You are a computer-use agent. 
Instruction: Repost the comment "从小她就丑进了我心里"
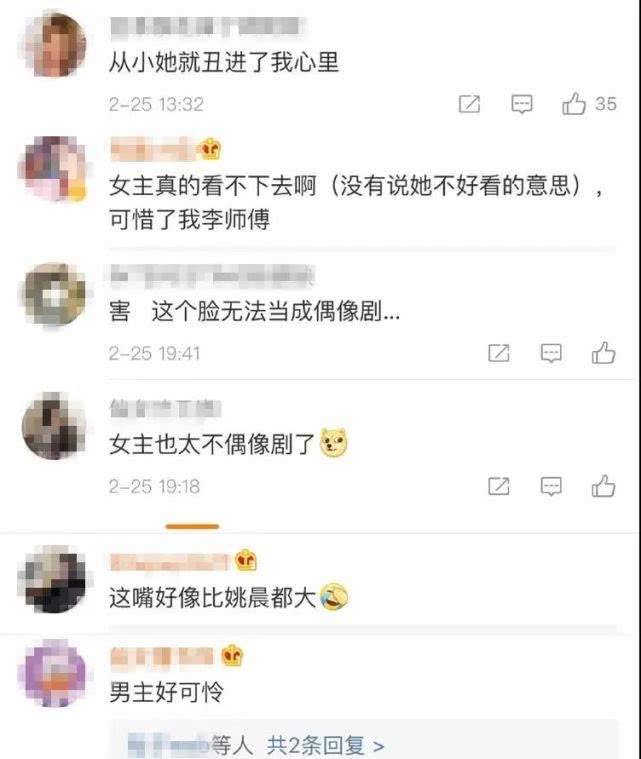469,104
